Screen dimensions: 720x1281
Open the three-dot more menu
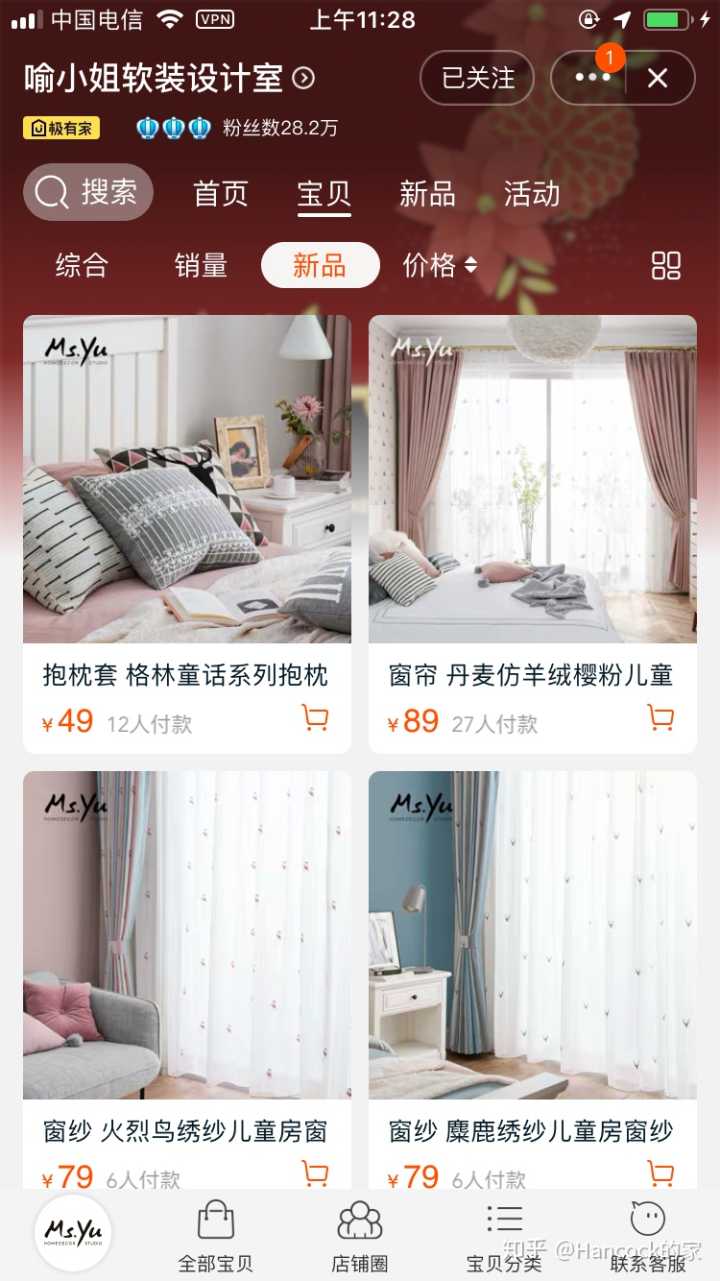click(x=592, y=78)
